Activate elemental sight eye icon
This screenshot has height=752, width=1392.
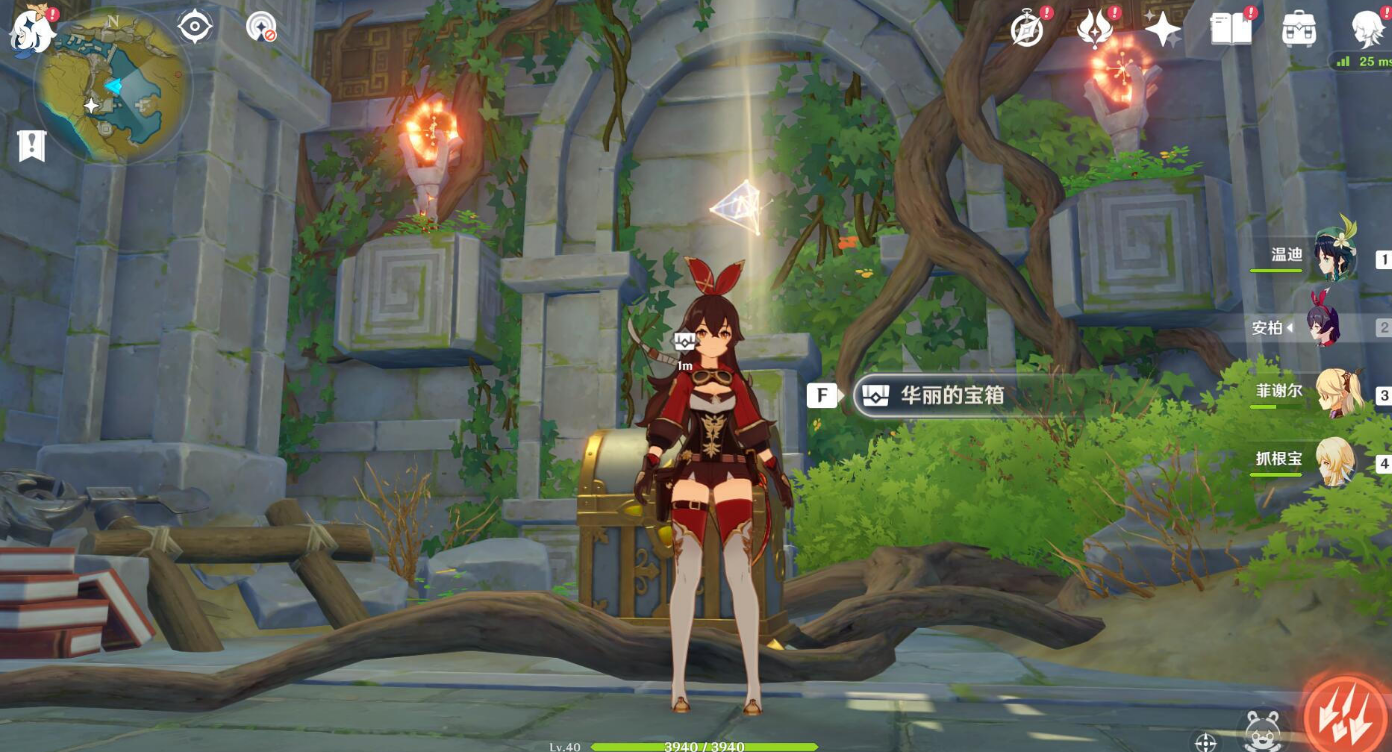click(195, 25)
